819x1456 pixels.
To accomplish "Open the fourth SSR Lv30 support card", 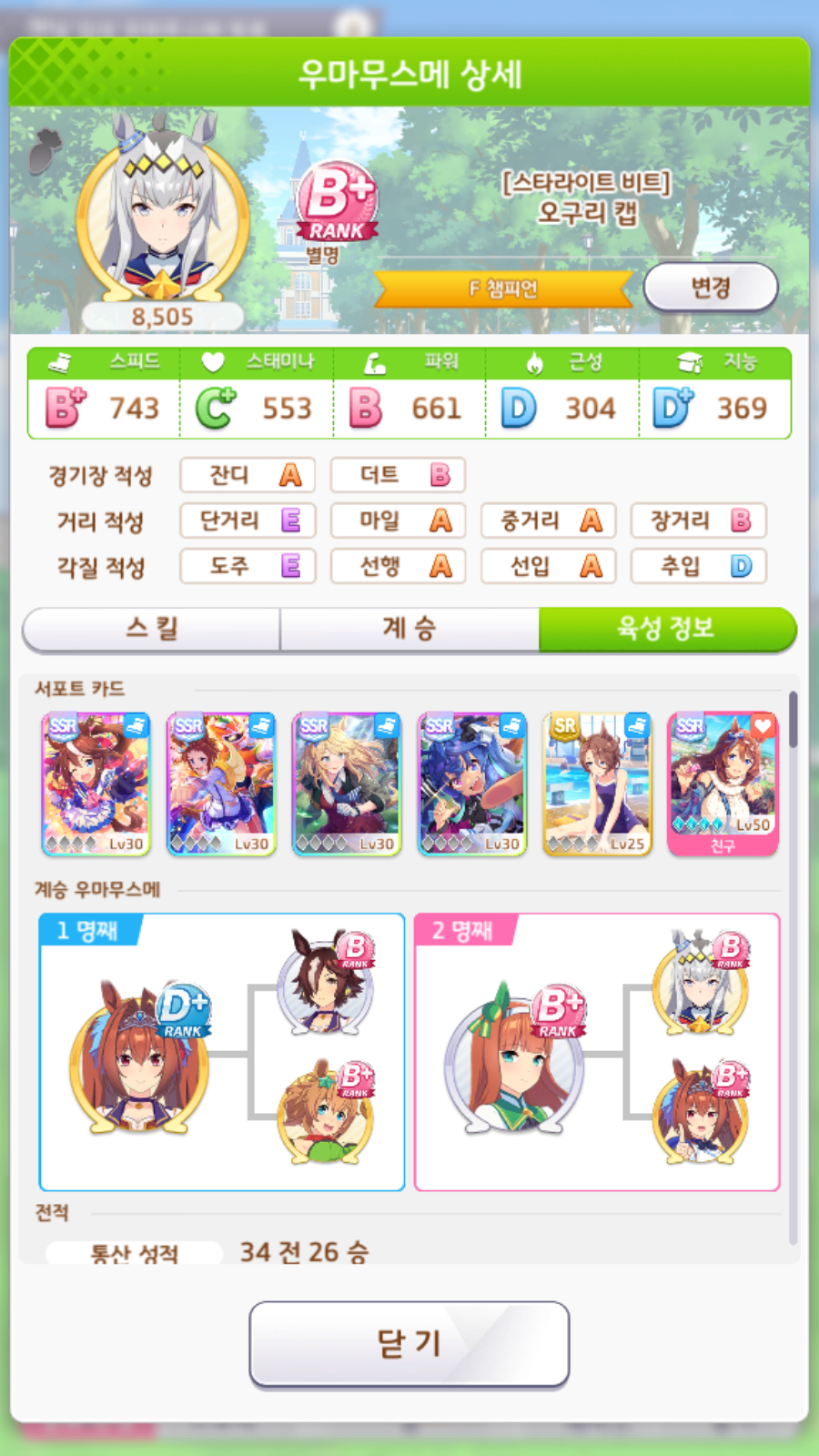I will point(471,784).
